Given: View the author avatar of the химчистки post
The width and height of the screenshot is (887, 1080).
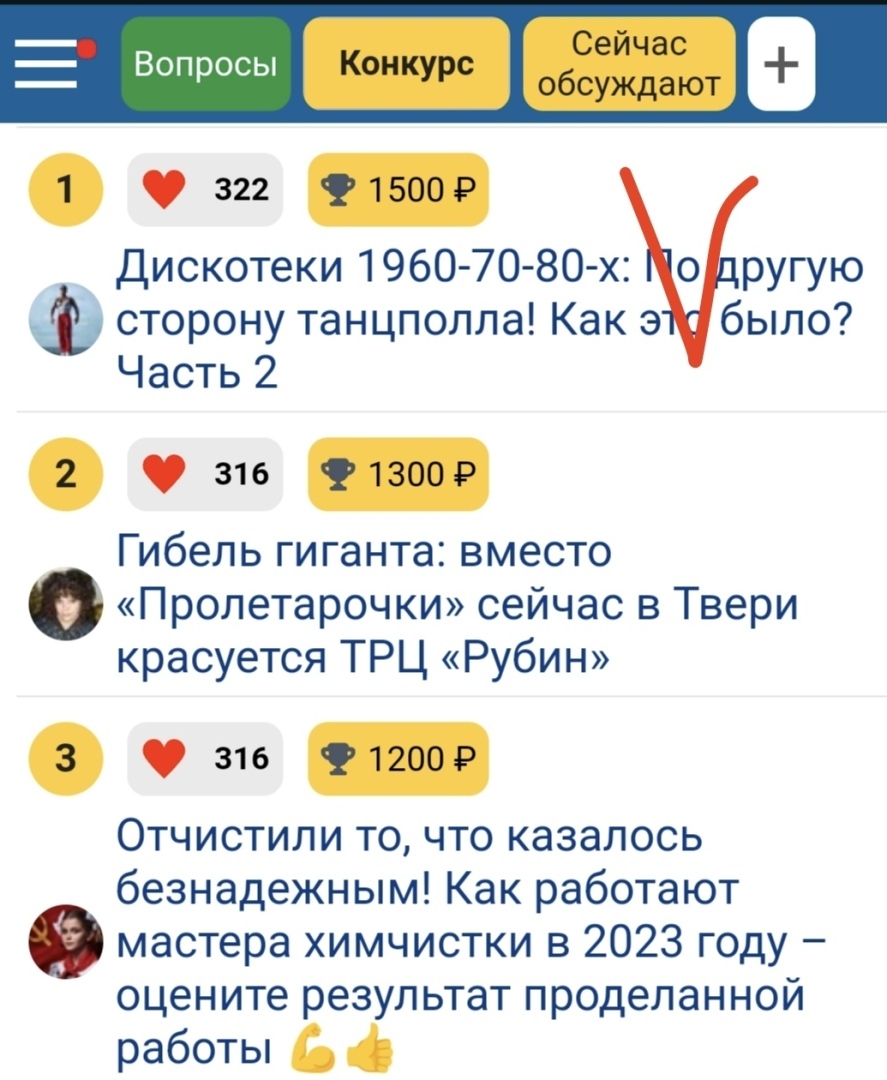Looking at the screenshot, I should coord(65,940).
